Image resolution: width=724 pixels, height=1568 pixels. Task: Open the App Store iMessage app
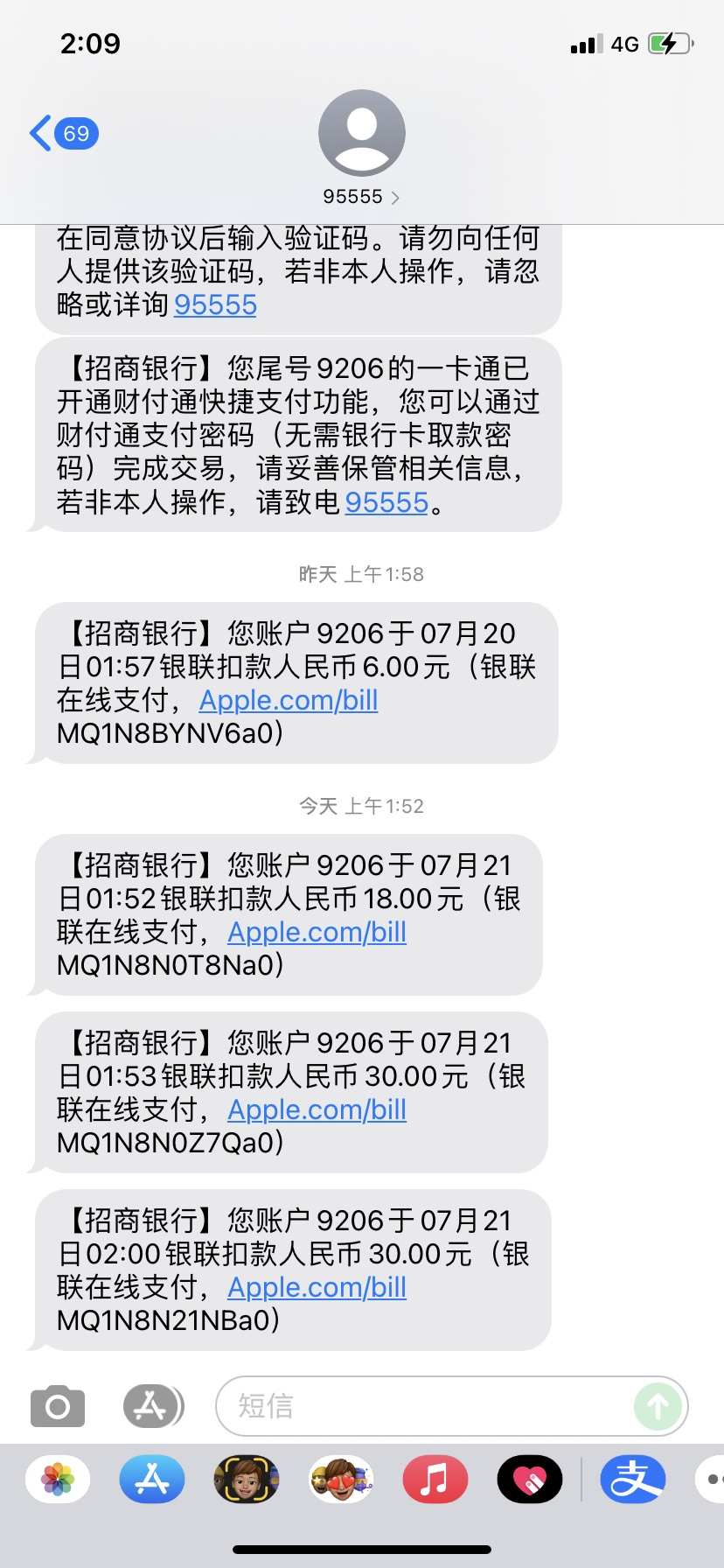point(152,1480)
